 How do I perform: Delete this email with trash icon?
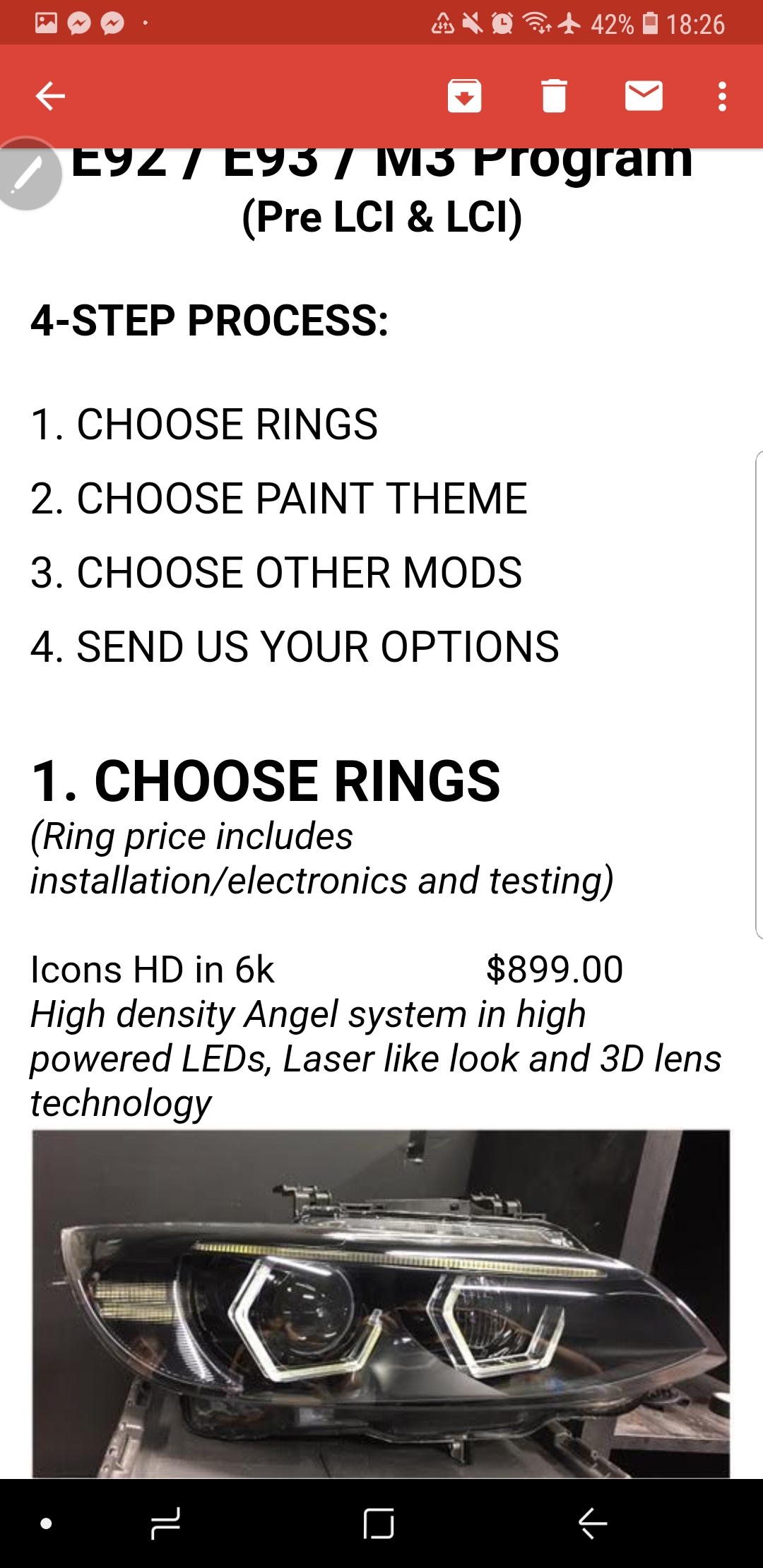tap(554, 96)
